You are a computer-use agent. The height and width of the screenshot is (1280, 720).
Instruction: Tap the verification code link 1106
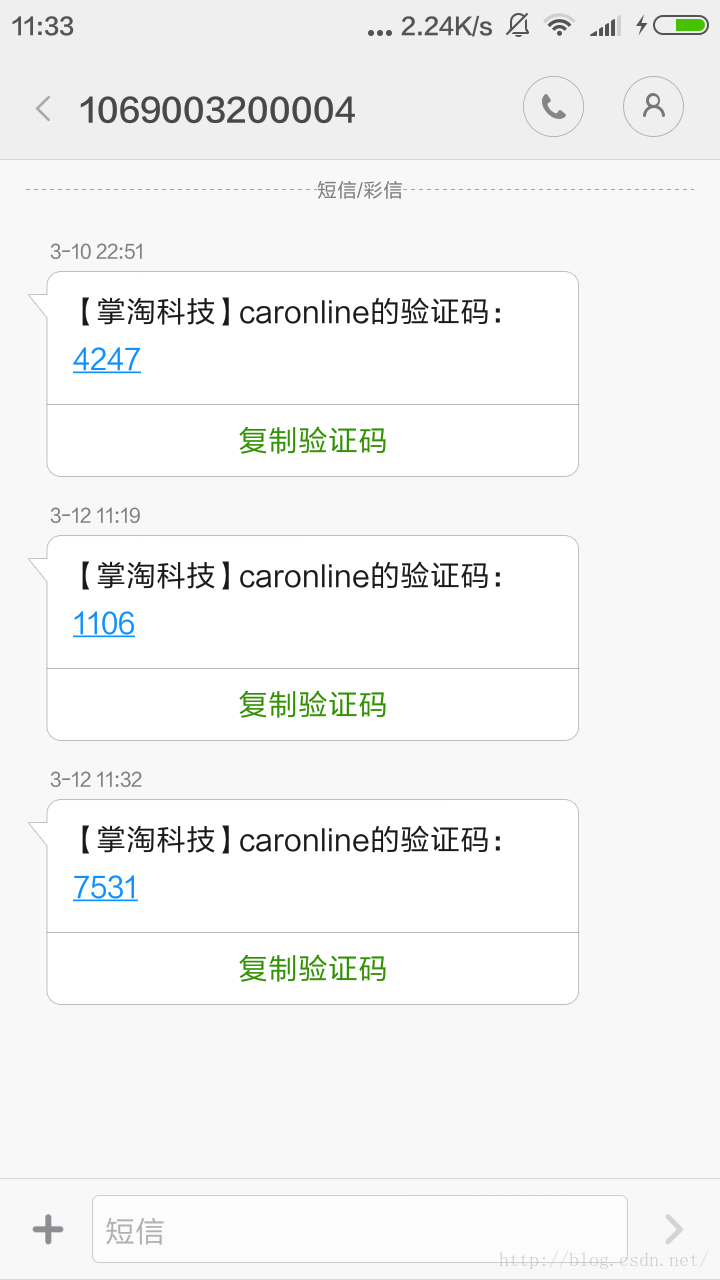(x=104, y=623)
